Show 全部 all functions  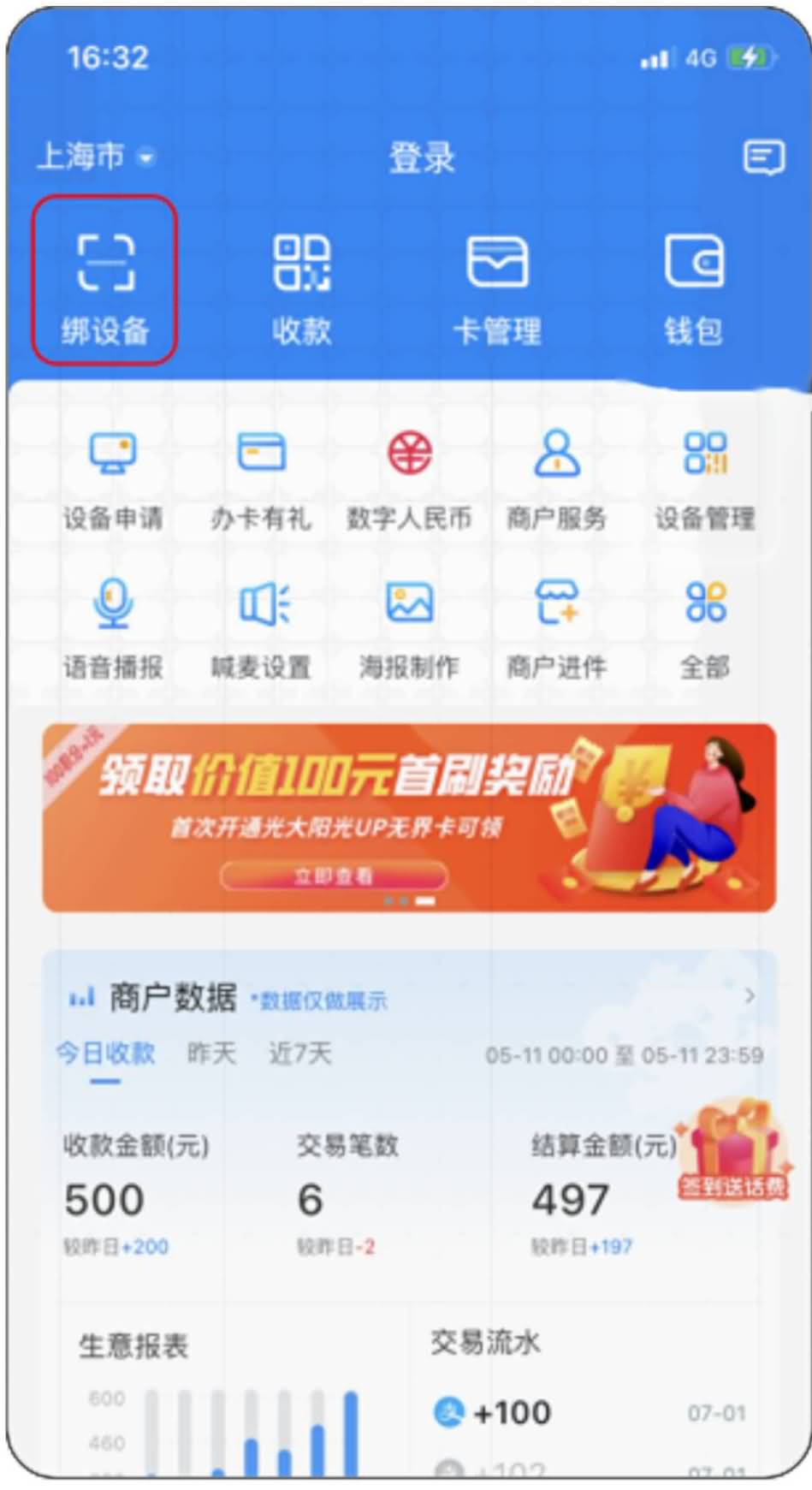[705, 627]
